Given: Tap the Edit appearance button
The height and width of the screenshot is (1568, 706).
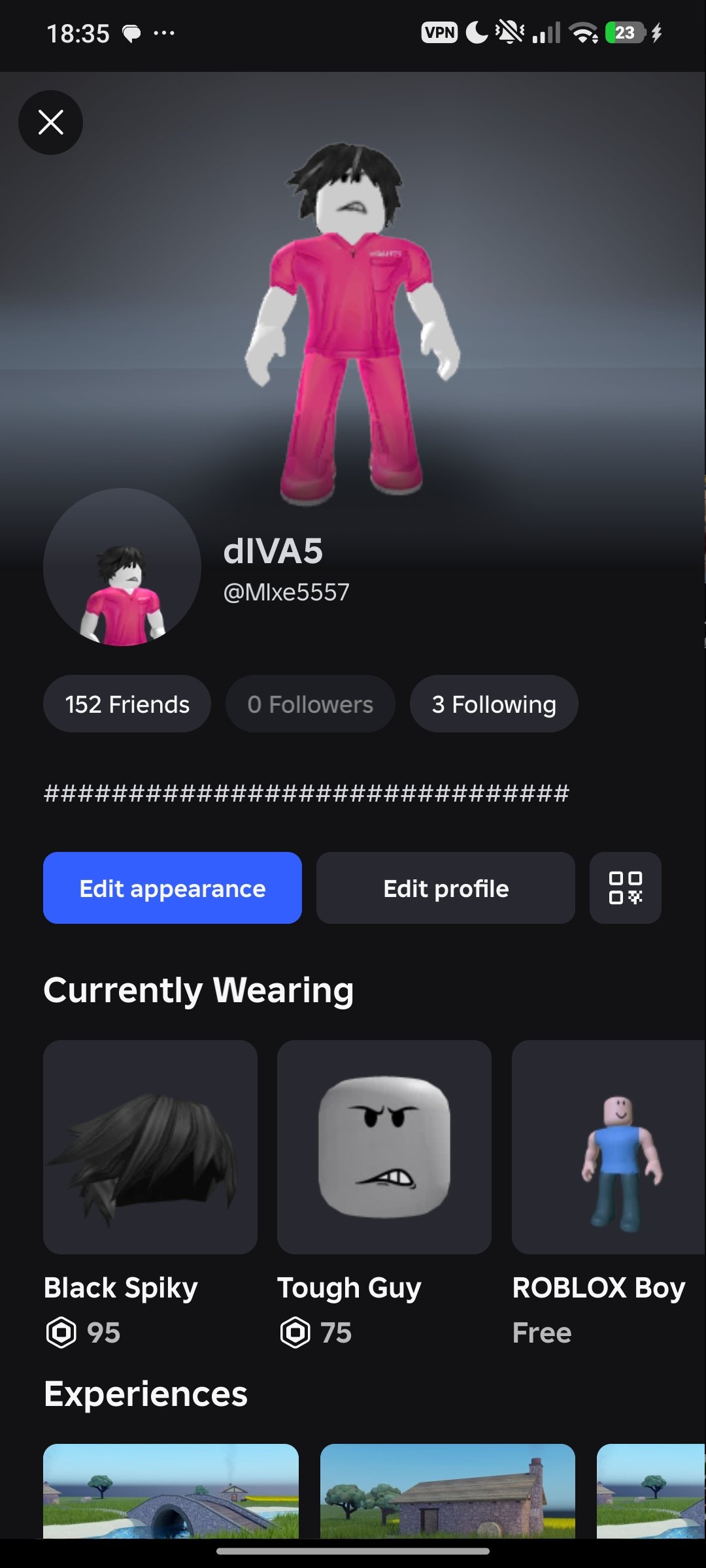Looking at the screenshot, I should 173,888.
